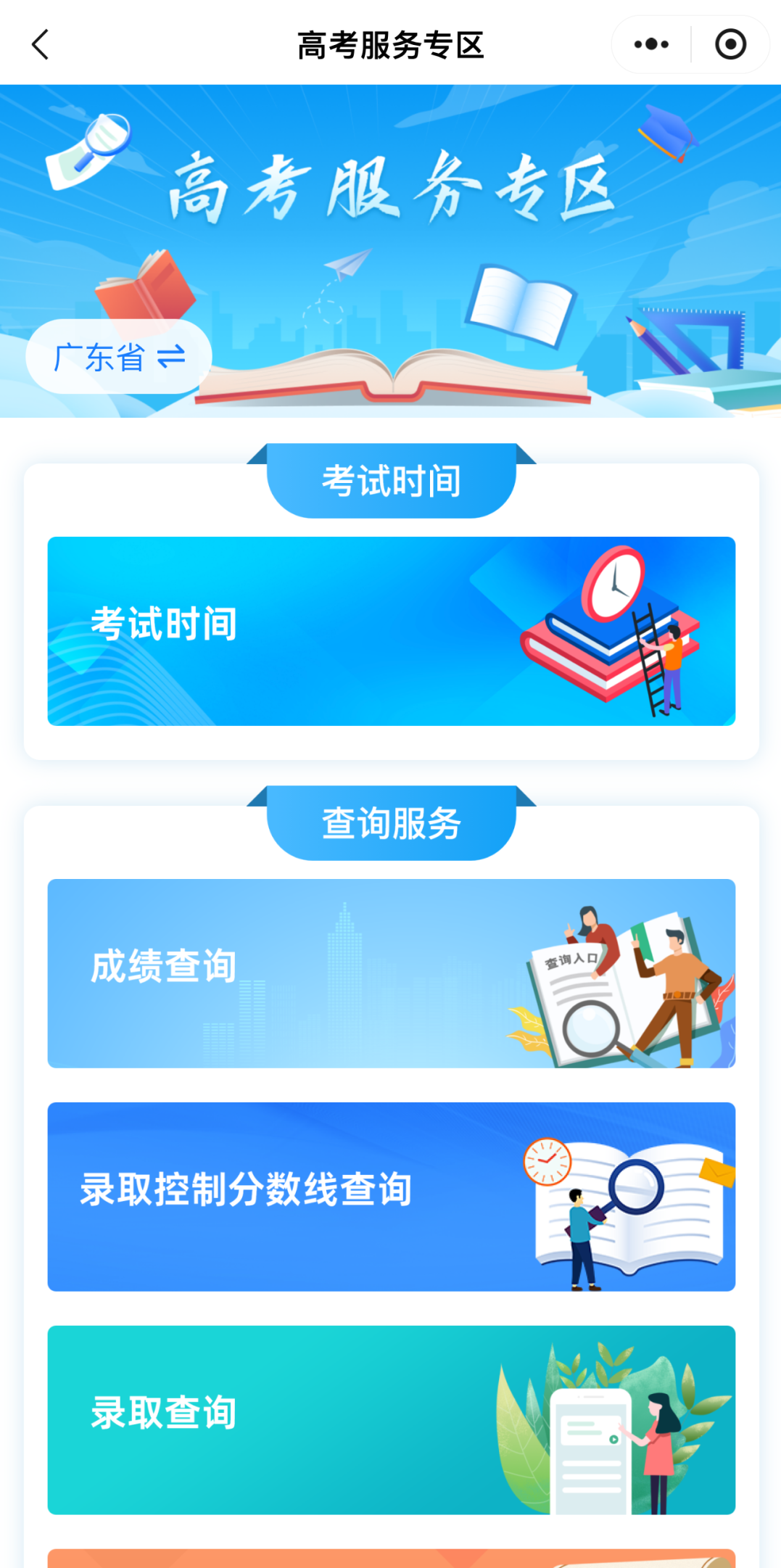
Task: Open 录取查询 admission lookup
Action: click(x=391, y=1420)
